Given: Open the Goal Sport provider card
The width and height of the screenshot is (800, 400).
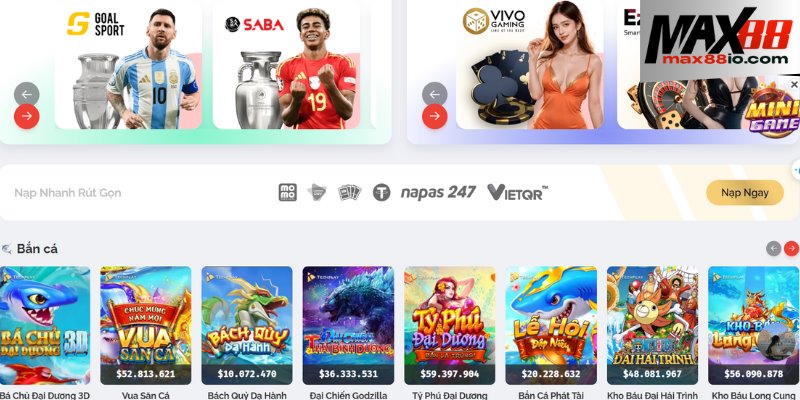Looking at the screenshot, I should pos(128,65).
